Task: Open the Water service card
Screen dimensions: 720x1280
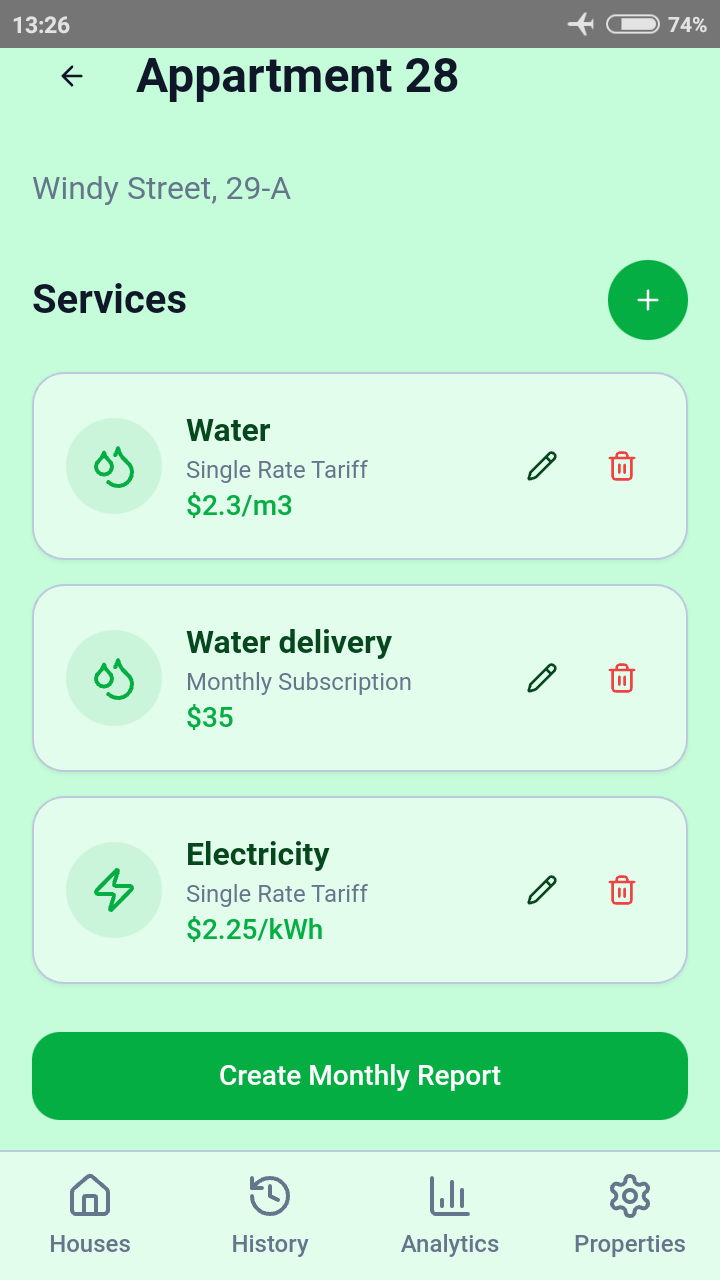Action: [300, 467]
